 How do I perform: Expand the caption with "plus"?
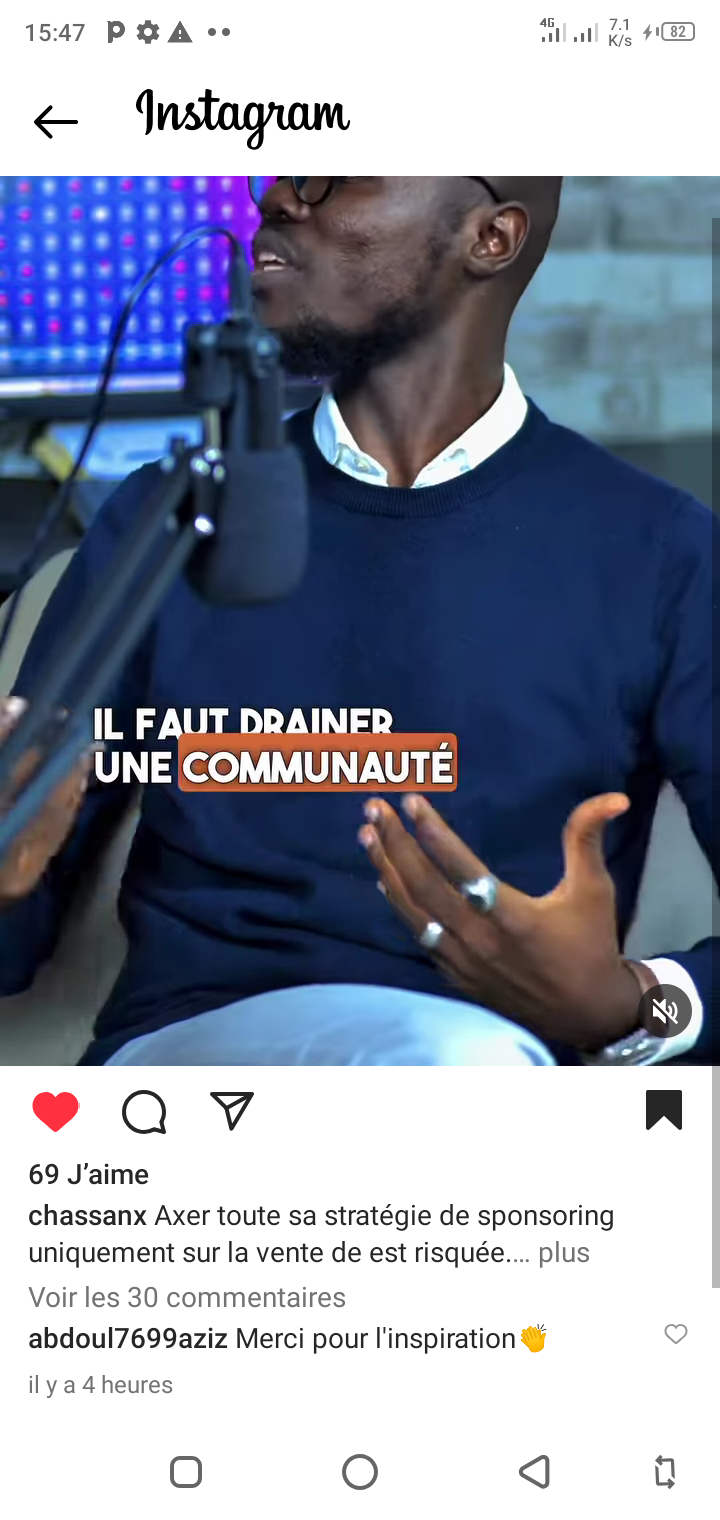(x=564, y=1252)
